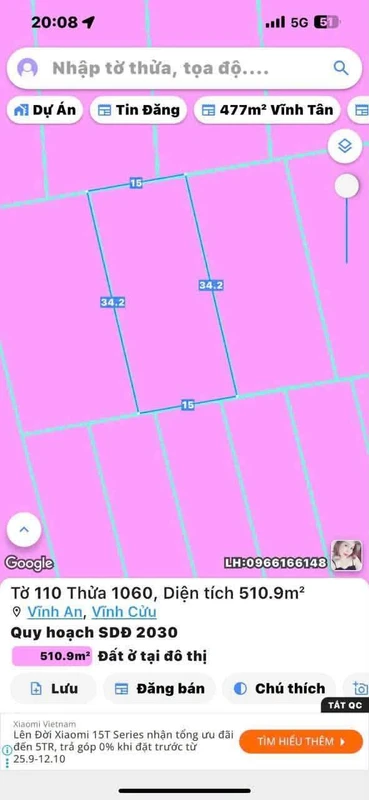Select the 477m² Vĩnh Tân chip

(x=267, y=110)
